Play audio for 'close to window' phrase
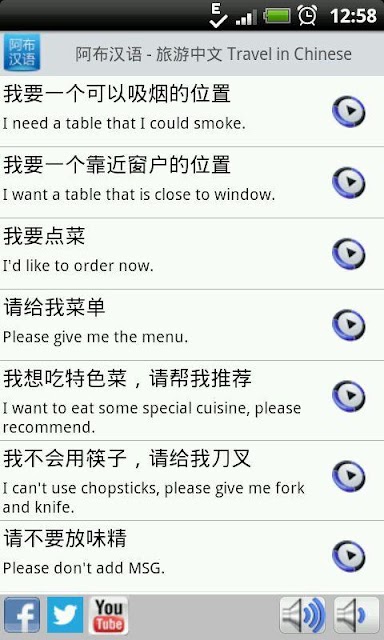The image size is (384, 640). 348,182
